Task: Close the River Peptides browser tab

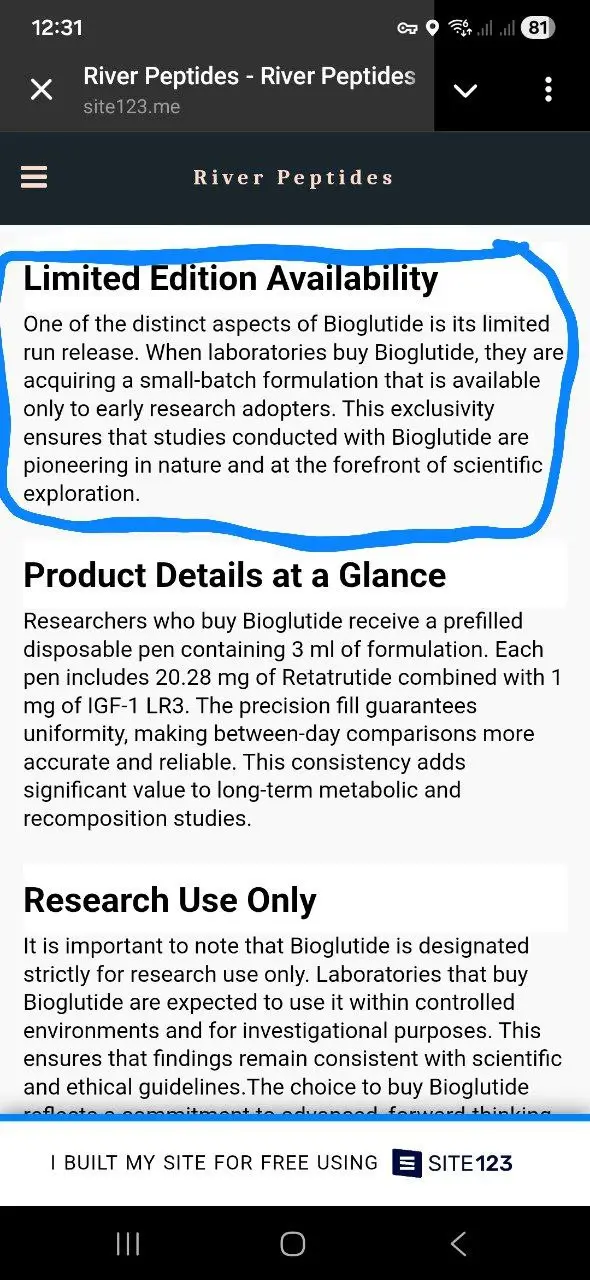Action: click(x=41, y=90)
